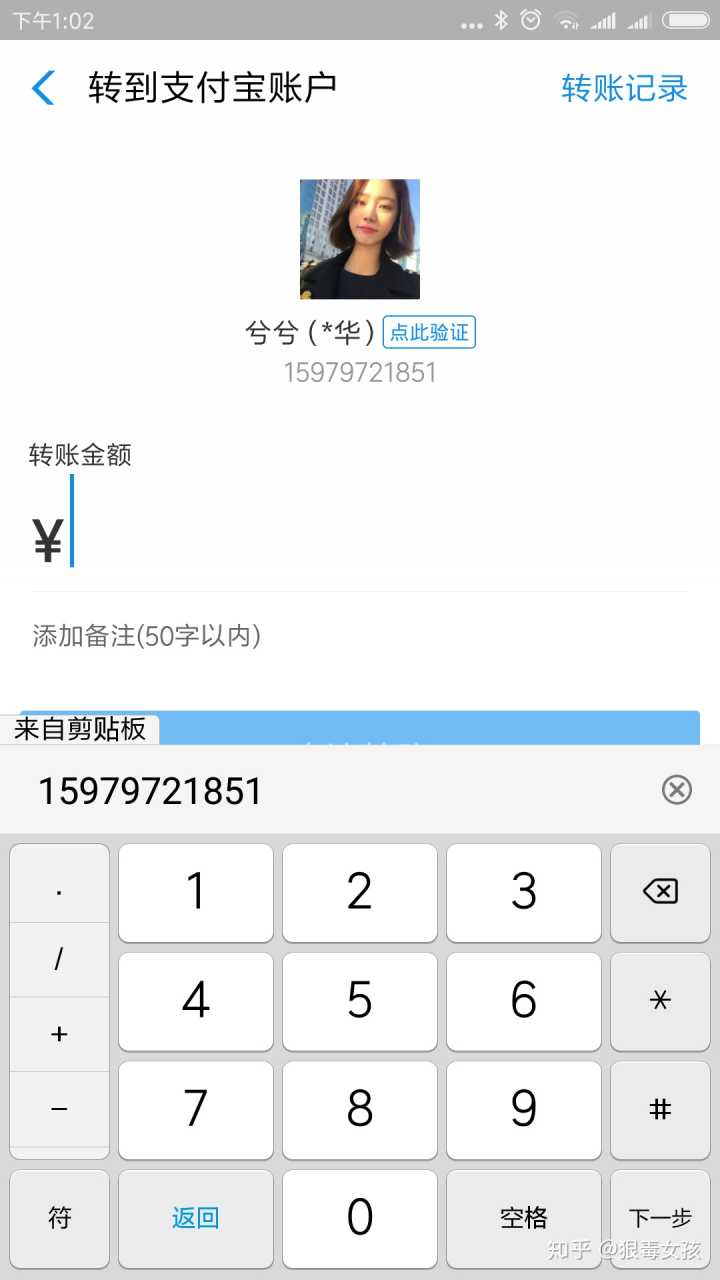The height and width of the screenshot is (1280, 720).
Task: Tap the plus sign key
Action: coord(60,1034)
